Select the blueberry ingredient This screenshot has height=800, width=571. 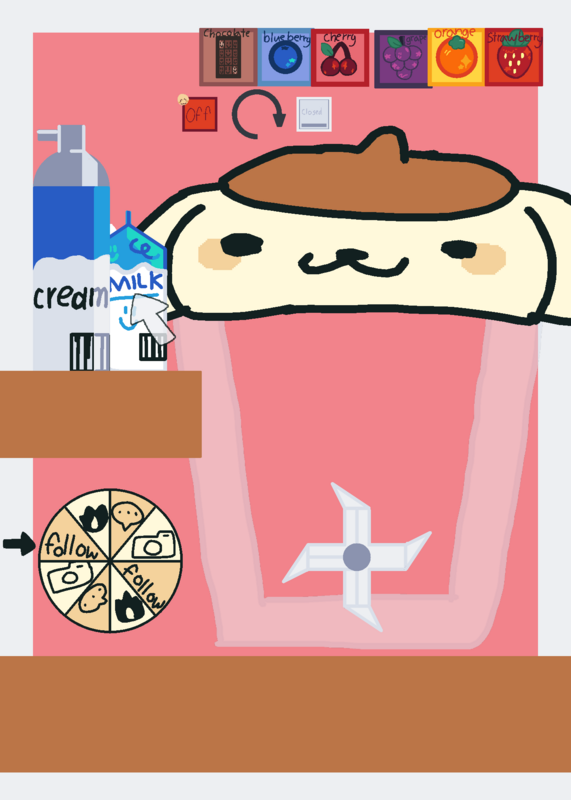pos(285,57)
